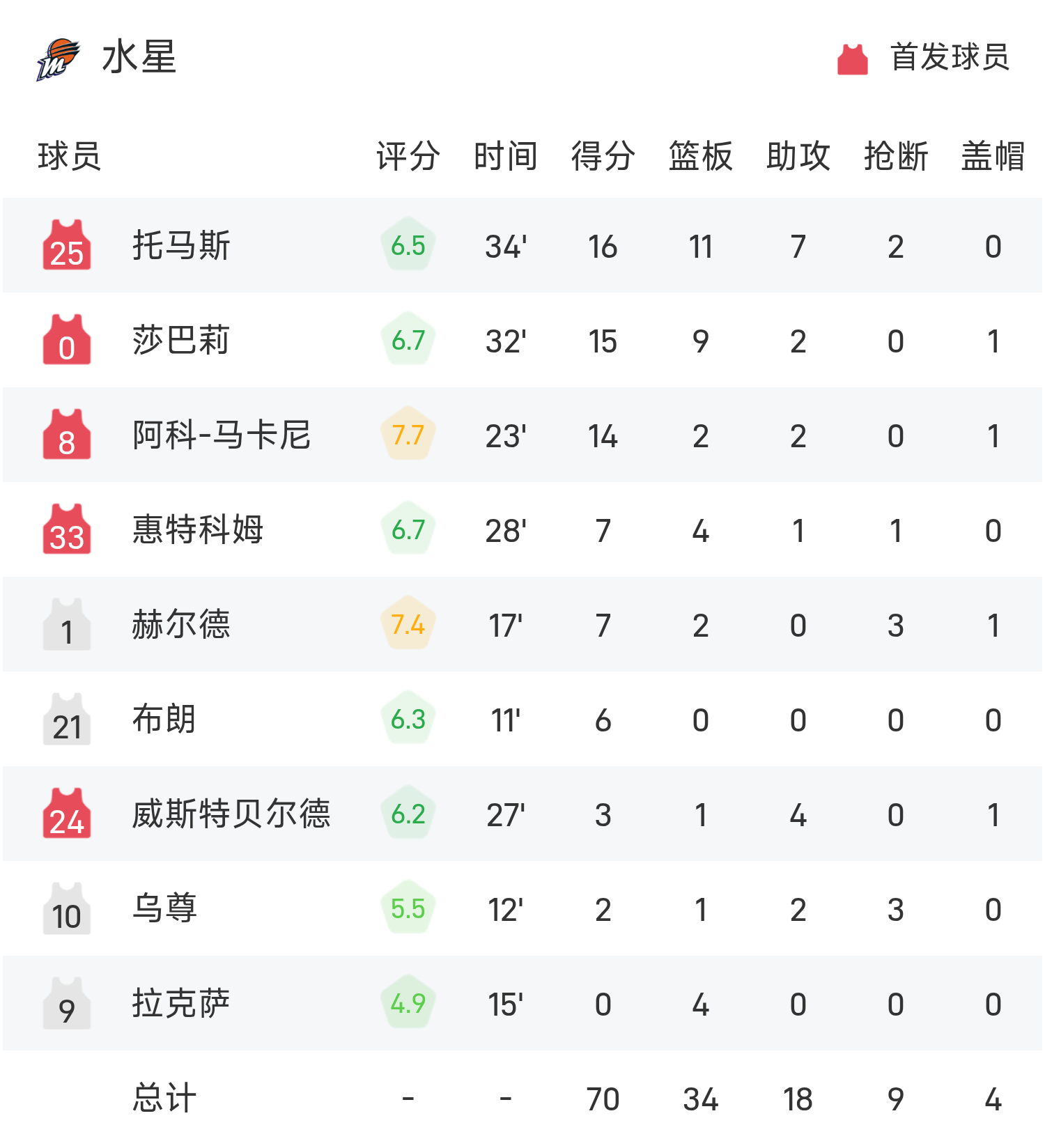Open 威斯特贝尔德's player row
This screenshot has height=1148, width=1045.
pyautogui.click(x=231, y=814)
